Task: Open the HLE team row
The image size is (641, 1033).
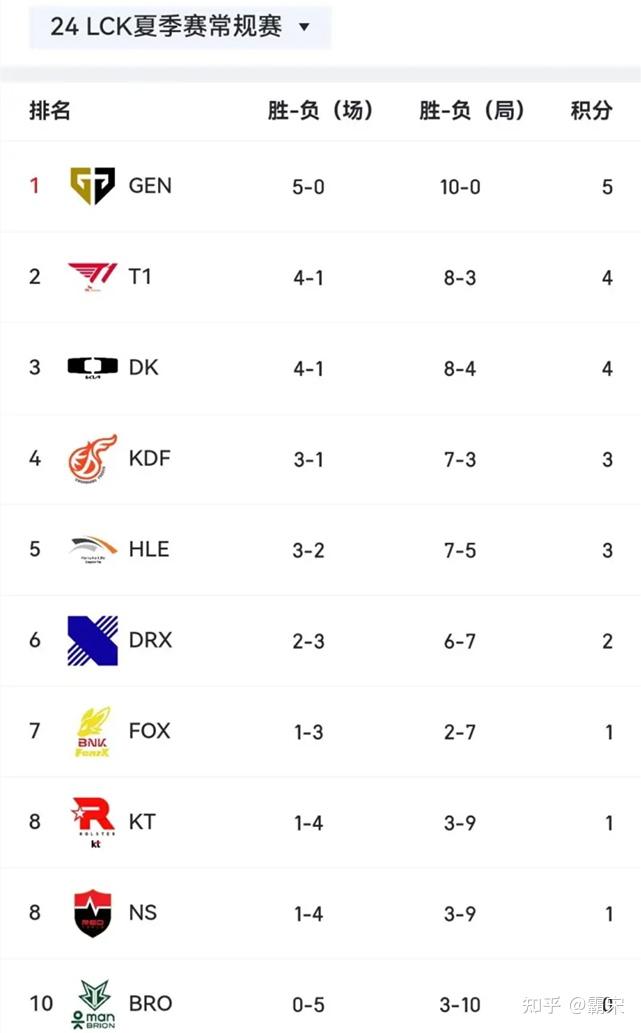Action: 320,550
